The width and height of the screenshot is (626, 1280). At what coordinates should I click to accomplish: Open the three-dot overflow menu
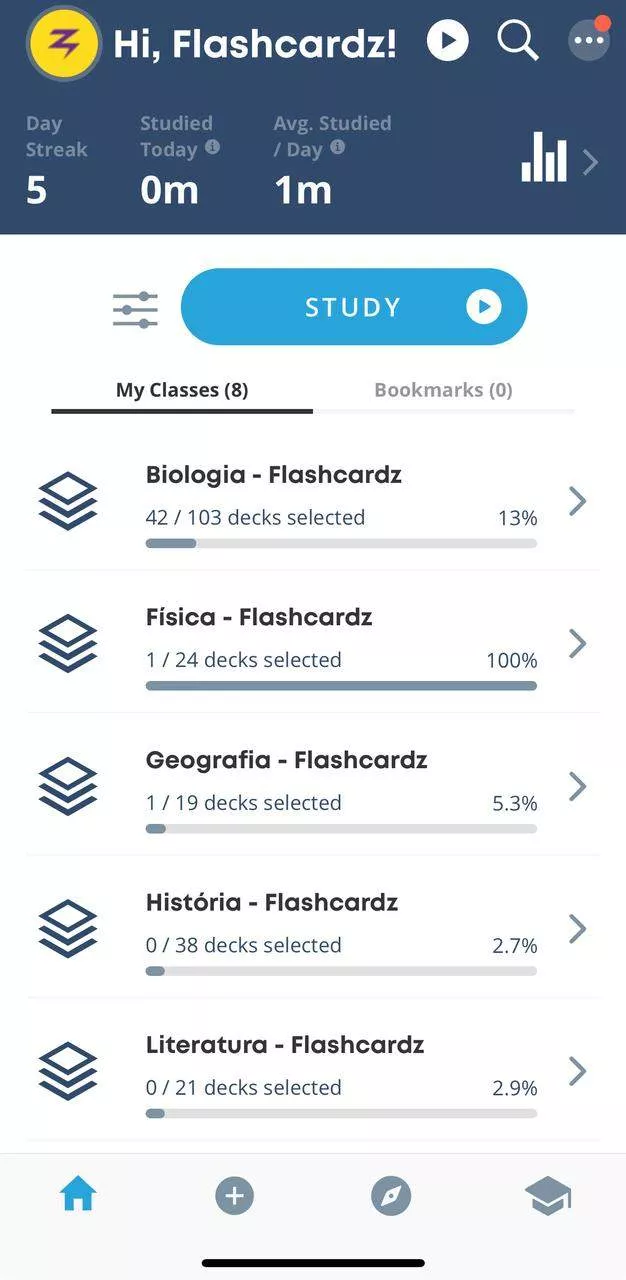point(589,41)
